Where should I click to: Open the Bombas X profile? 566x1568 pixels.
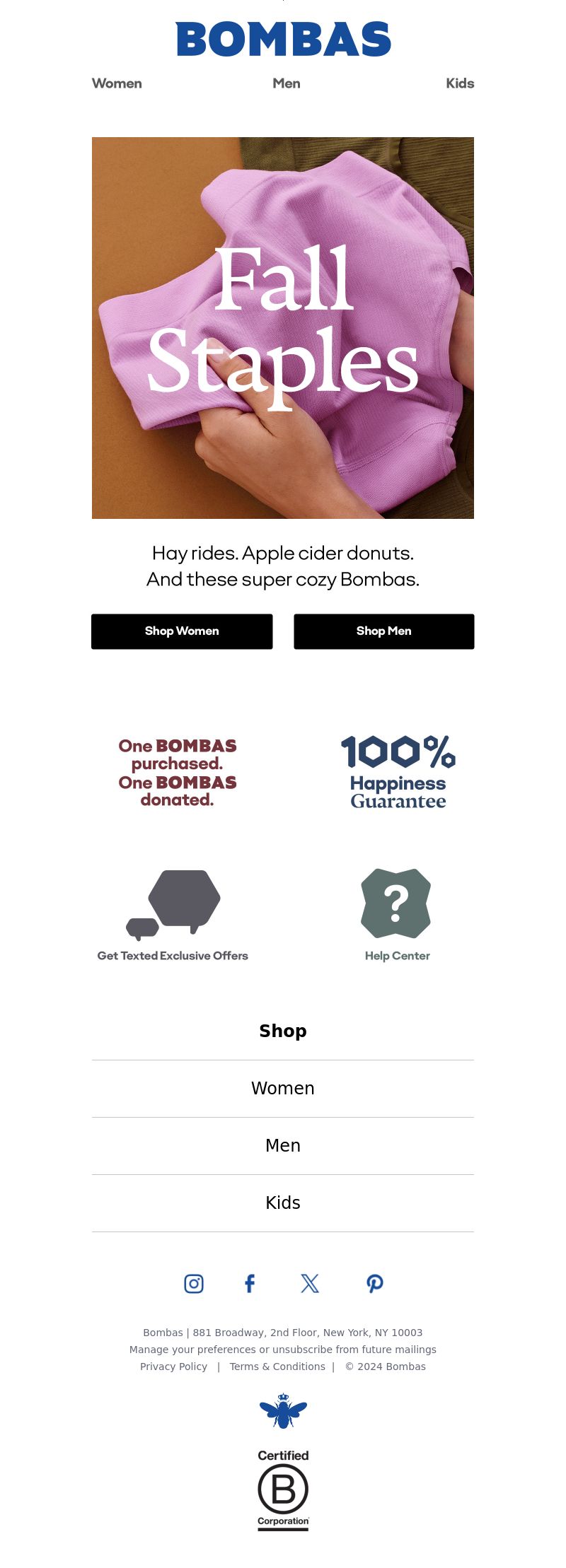point(310,1283)
